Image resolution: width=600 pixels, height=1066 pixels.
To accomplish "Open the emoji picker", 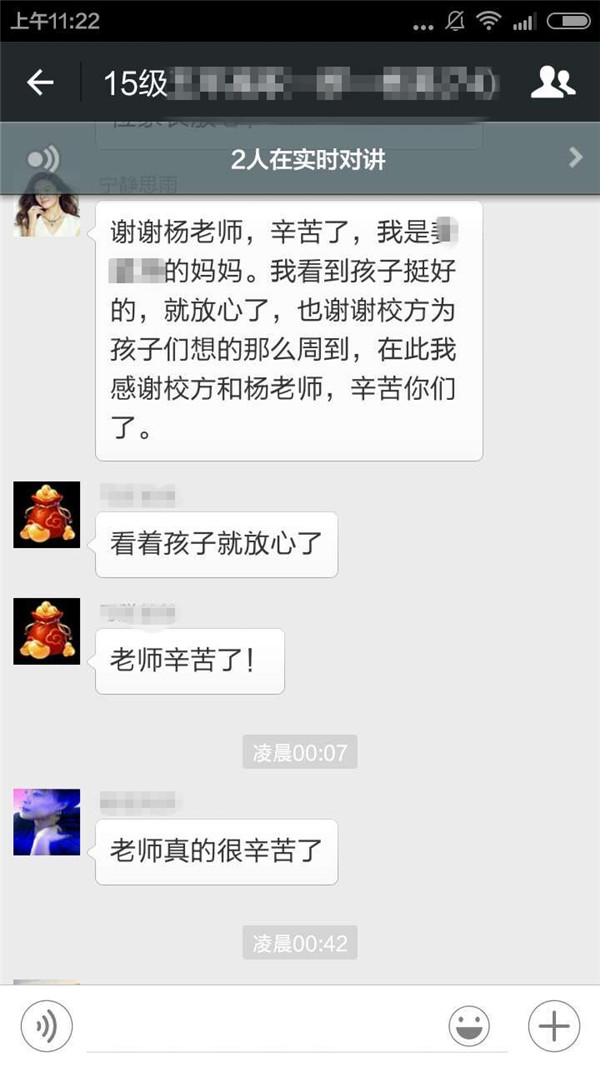I will coord(469,1026).
